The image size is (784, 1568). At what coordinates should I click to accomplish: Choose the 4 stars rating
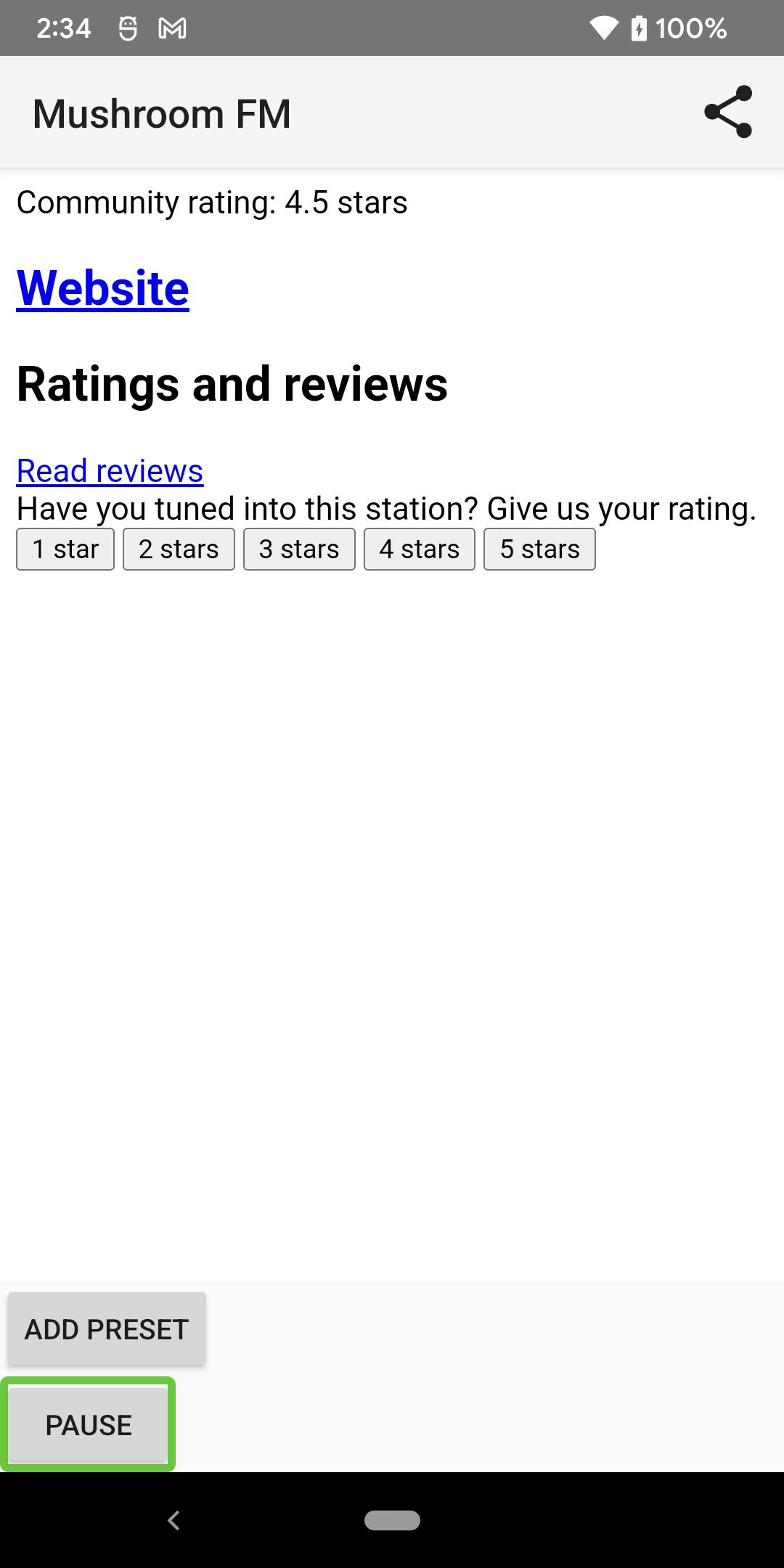click(420, 549)
